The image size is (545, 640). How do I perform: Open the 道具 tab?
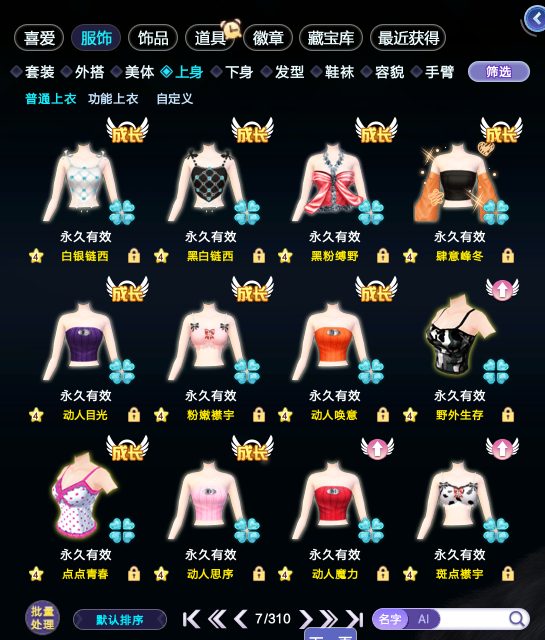click(210, 38)
